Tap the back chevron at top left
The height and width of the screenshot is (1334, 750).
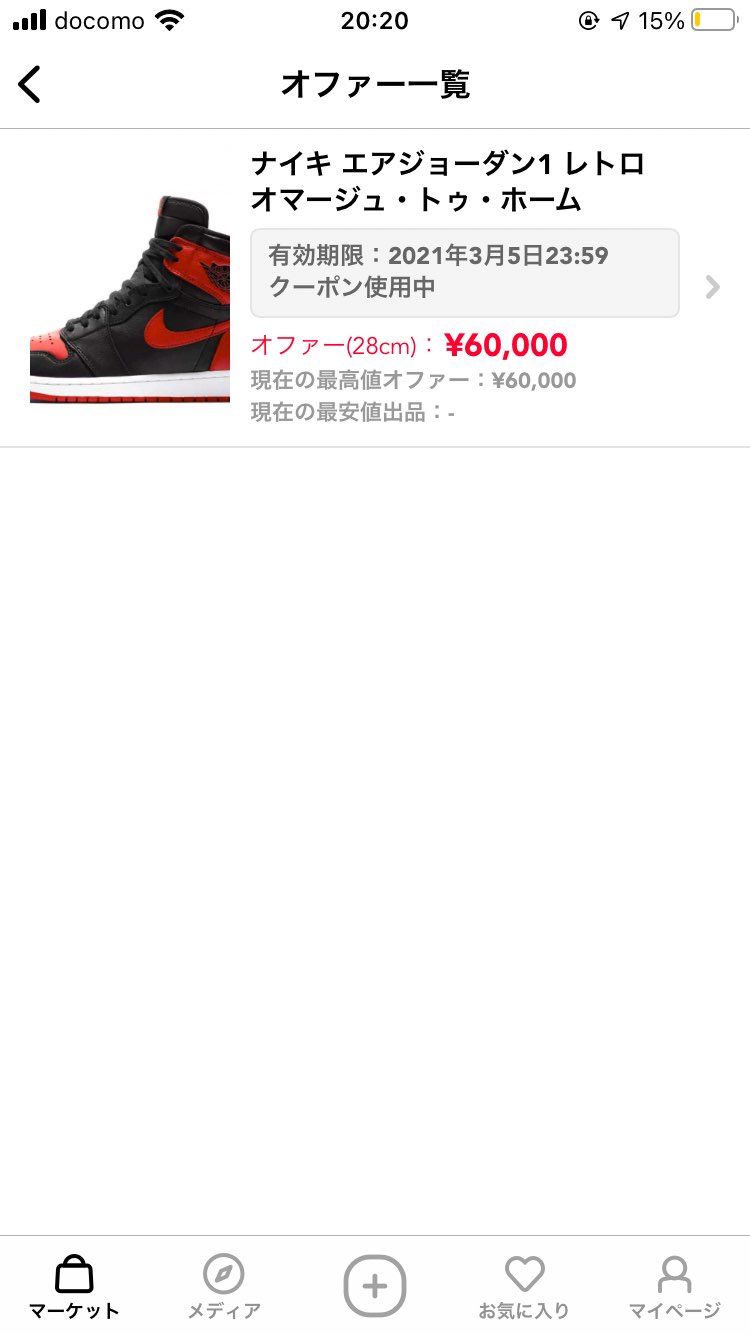click(30, 84)
